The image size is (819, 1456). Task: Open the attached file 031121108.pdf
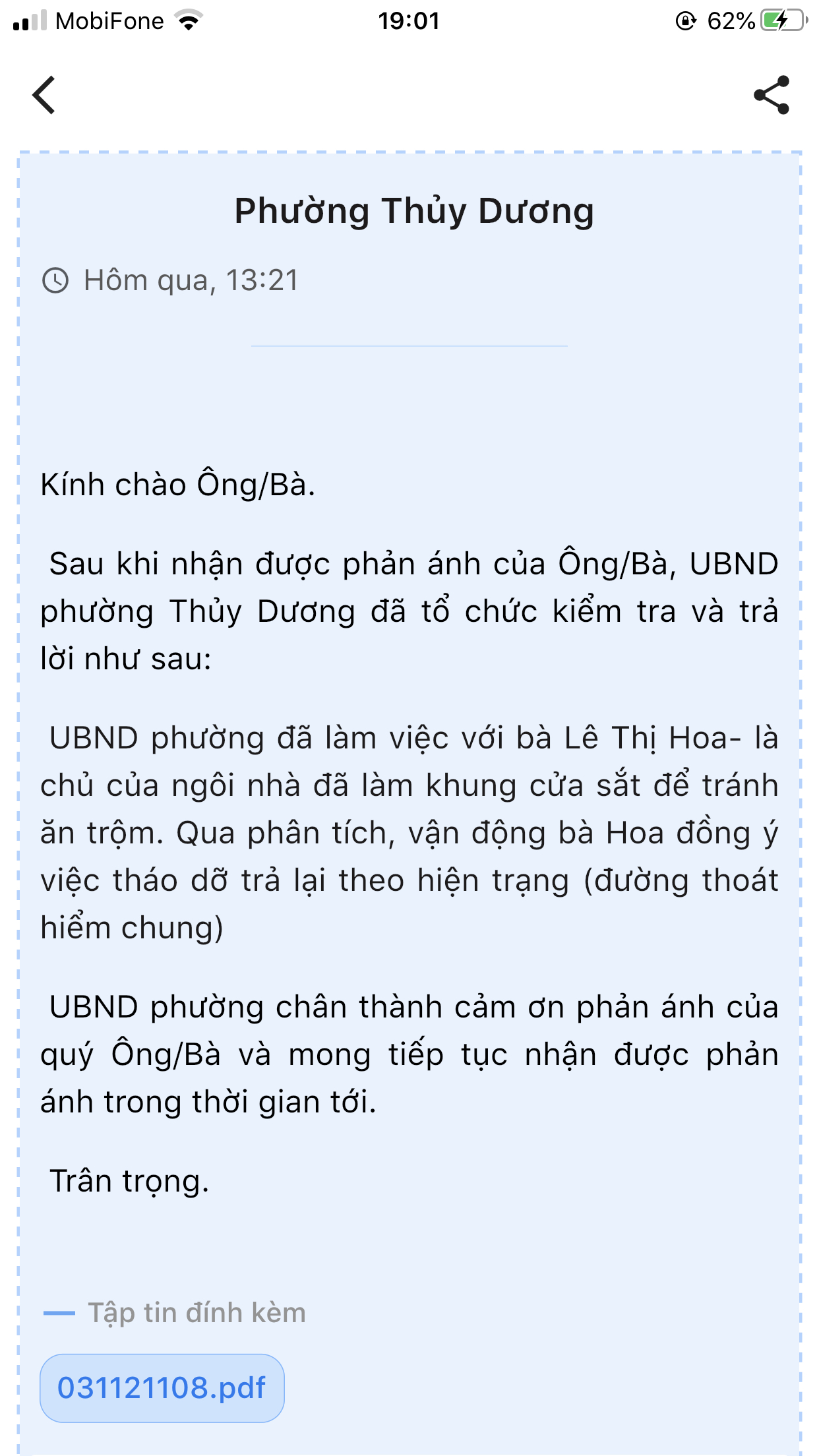[162, 1388]
